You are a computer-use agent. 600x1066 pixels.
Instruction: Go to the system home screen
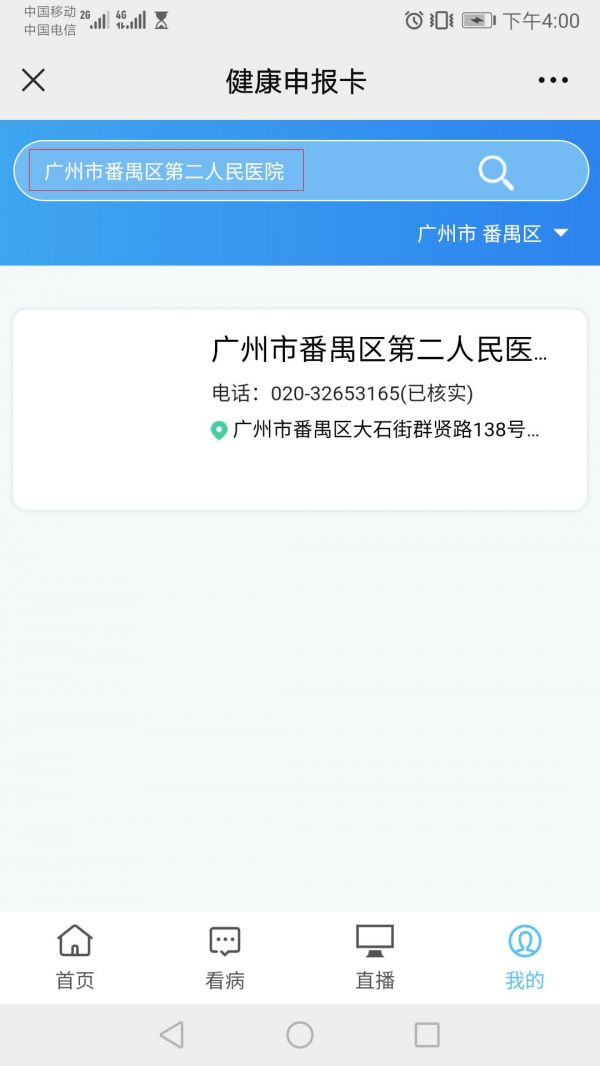click(300, 1035)
